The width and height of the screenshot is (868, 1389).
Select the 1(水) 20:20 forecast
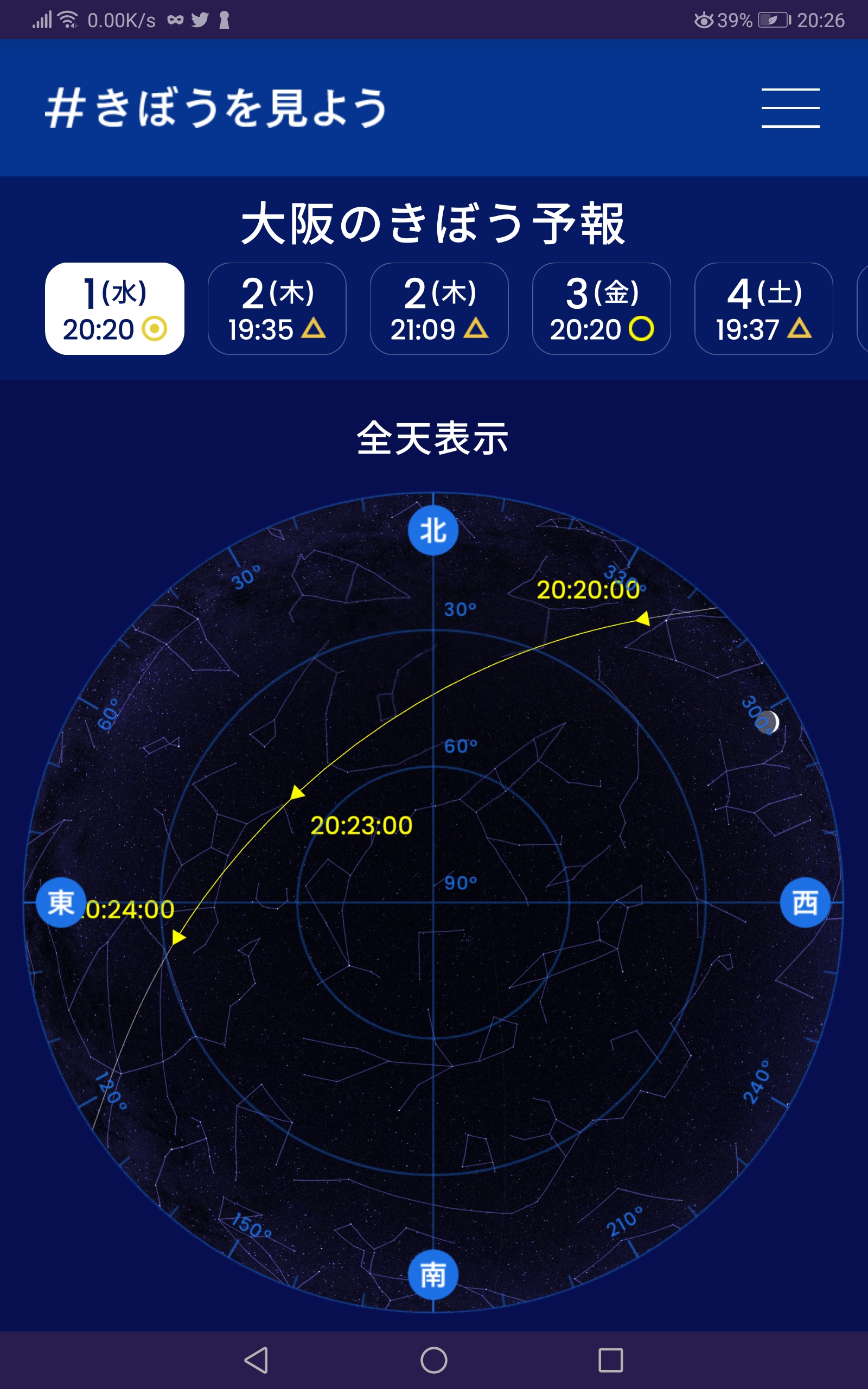coord(115,309)
